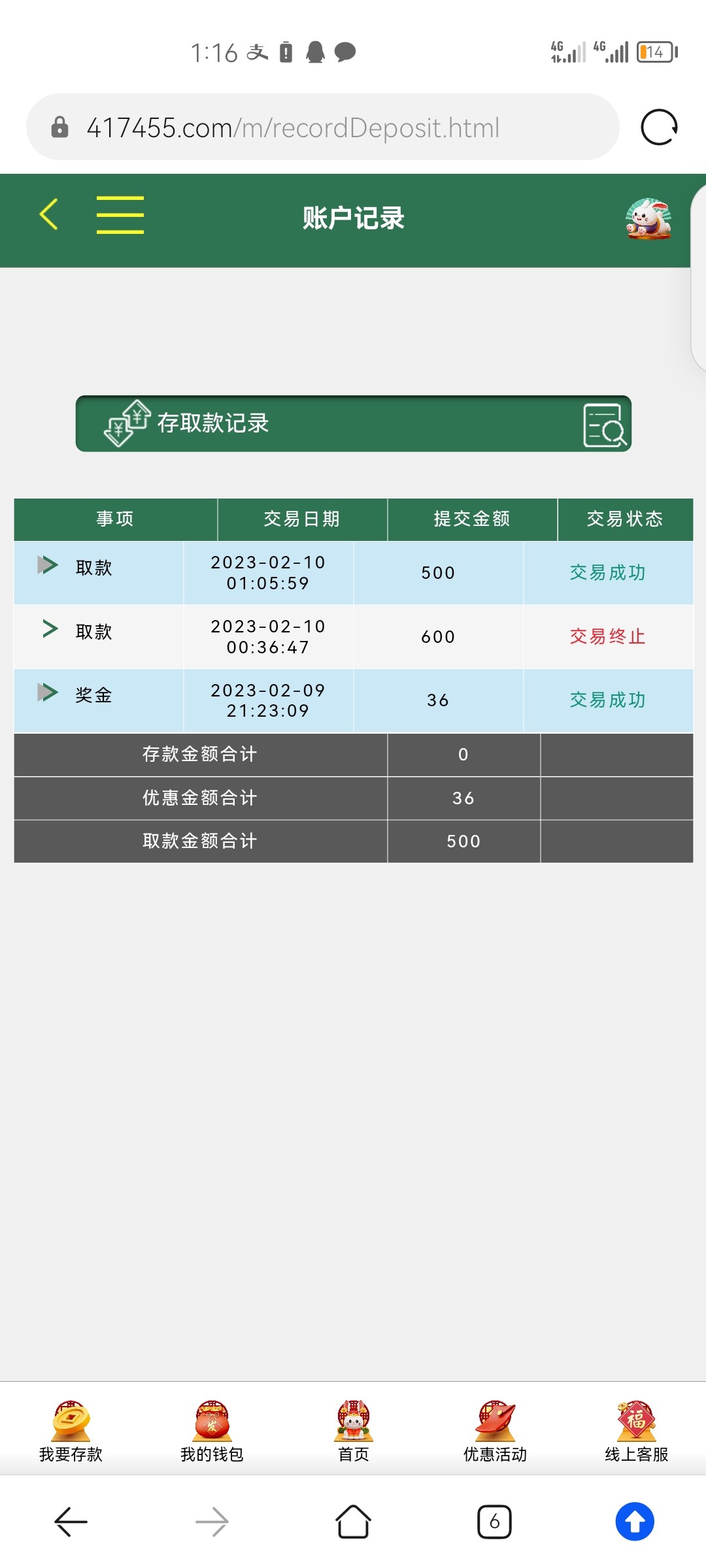Reload the page in the browser

point(659,127)
